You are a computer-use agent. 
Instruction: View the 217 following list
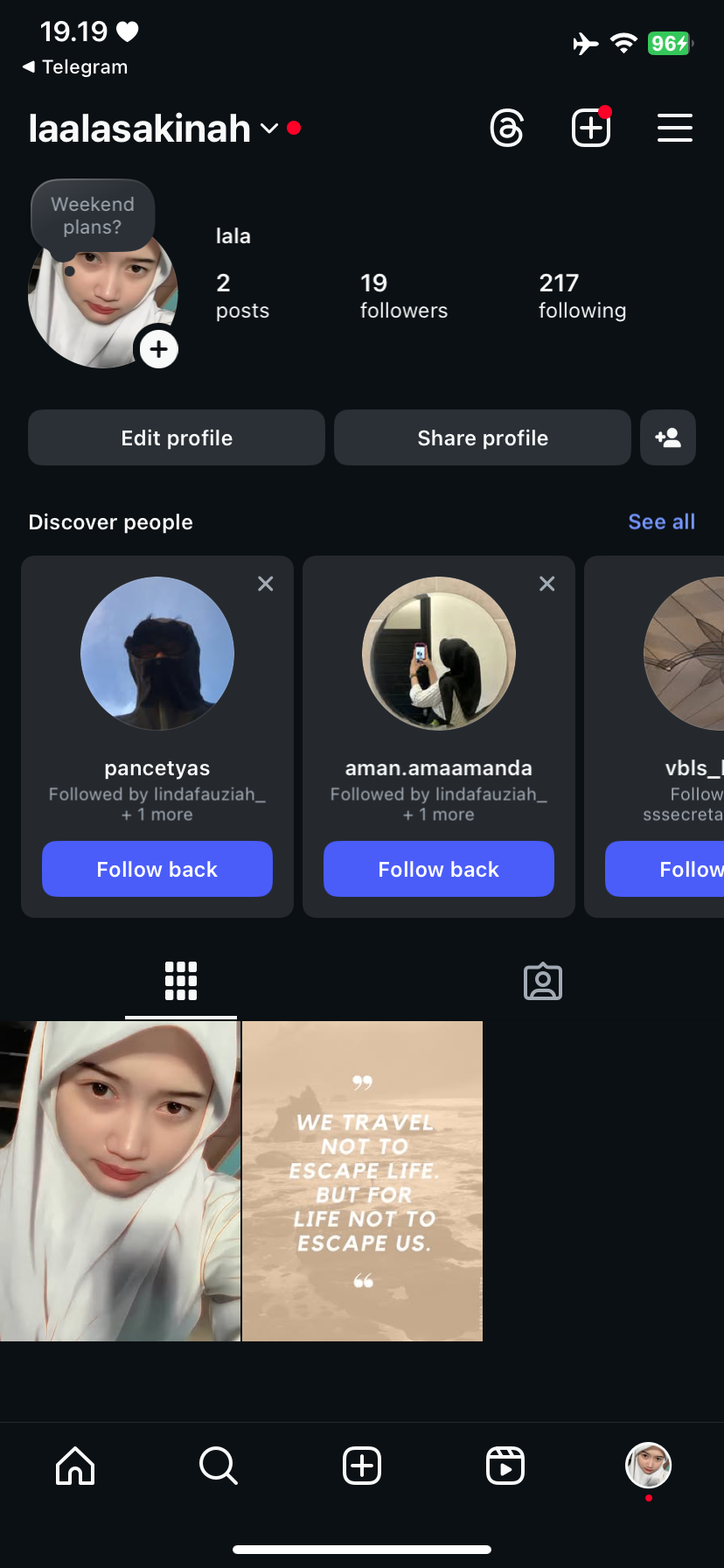click(x=581, y=296)
